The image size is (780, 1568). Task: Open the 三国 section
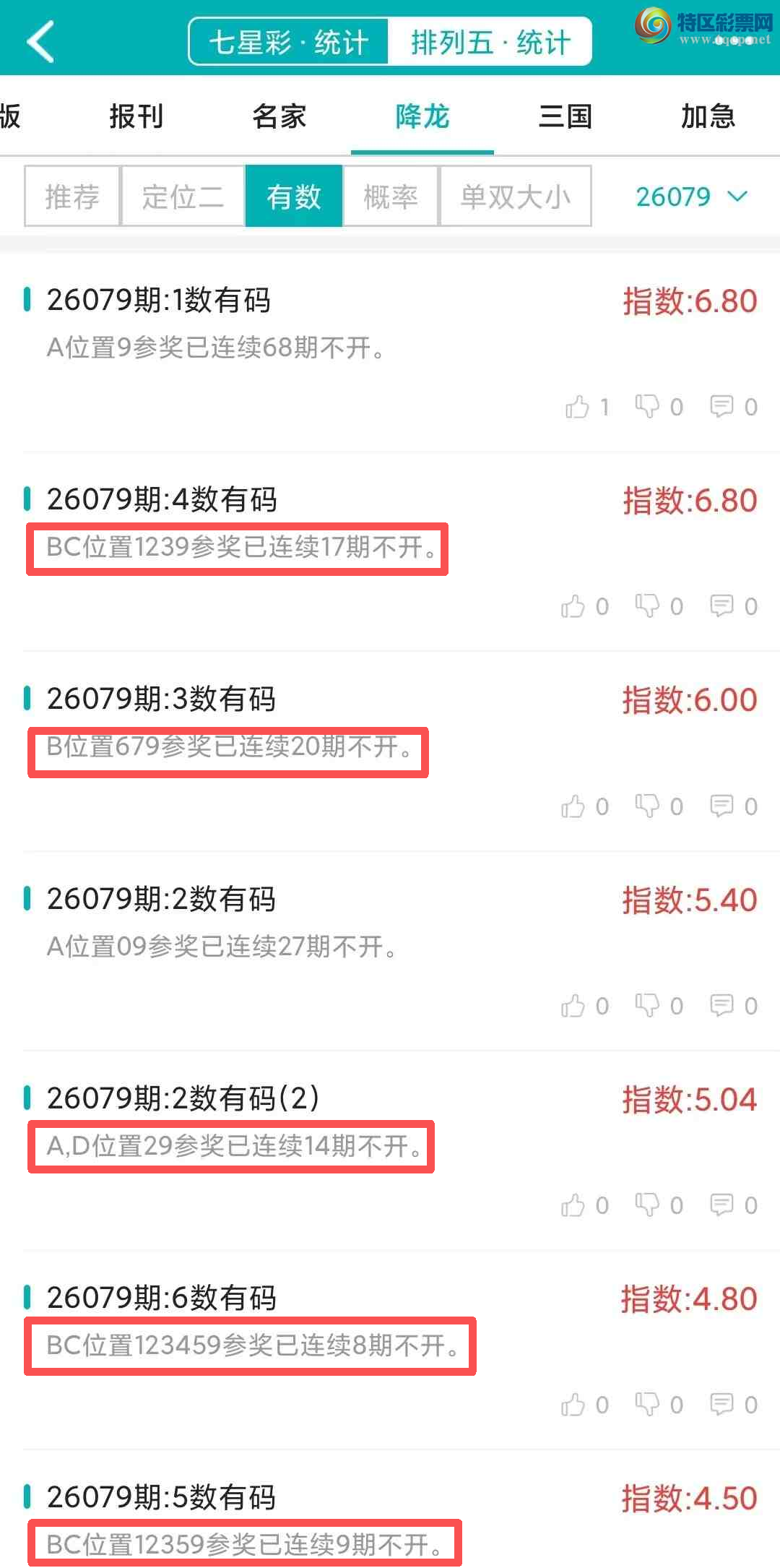coord(565,116)
